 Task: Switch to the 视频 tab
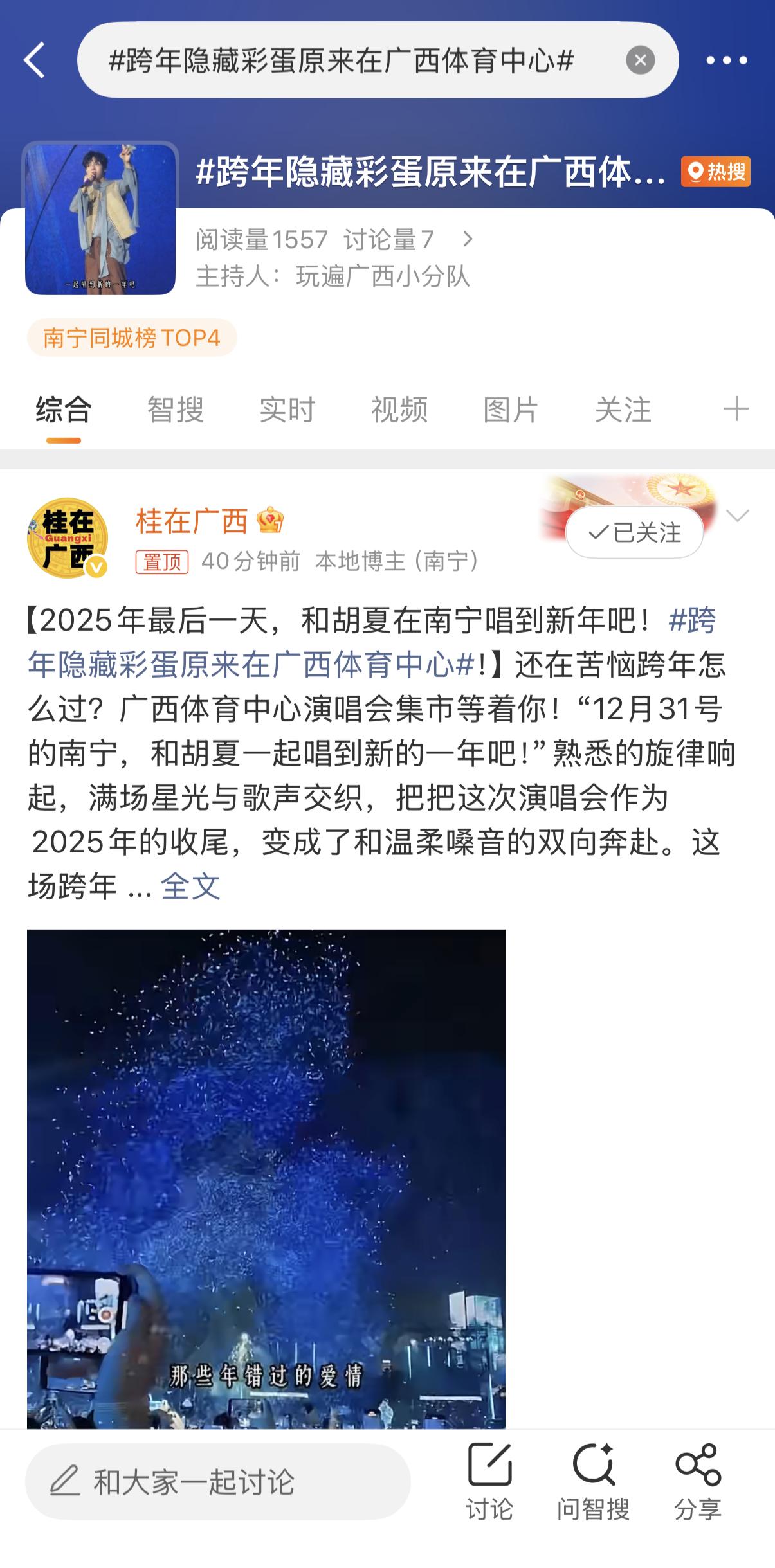399,410
